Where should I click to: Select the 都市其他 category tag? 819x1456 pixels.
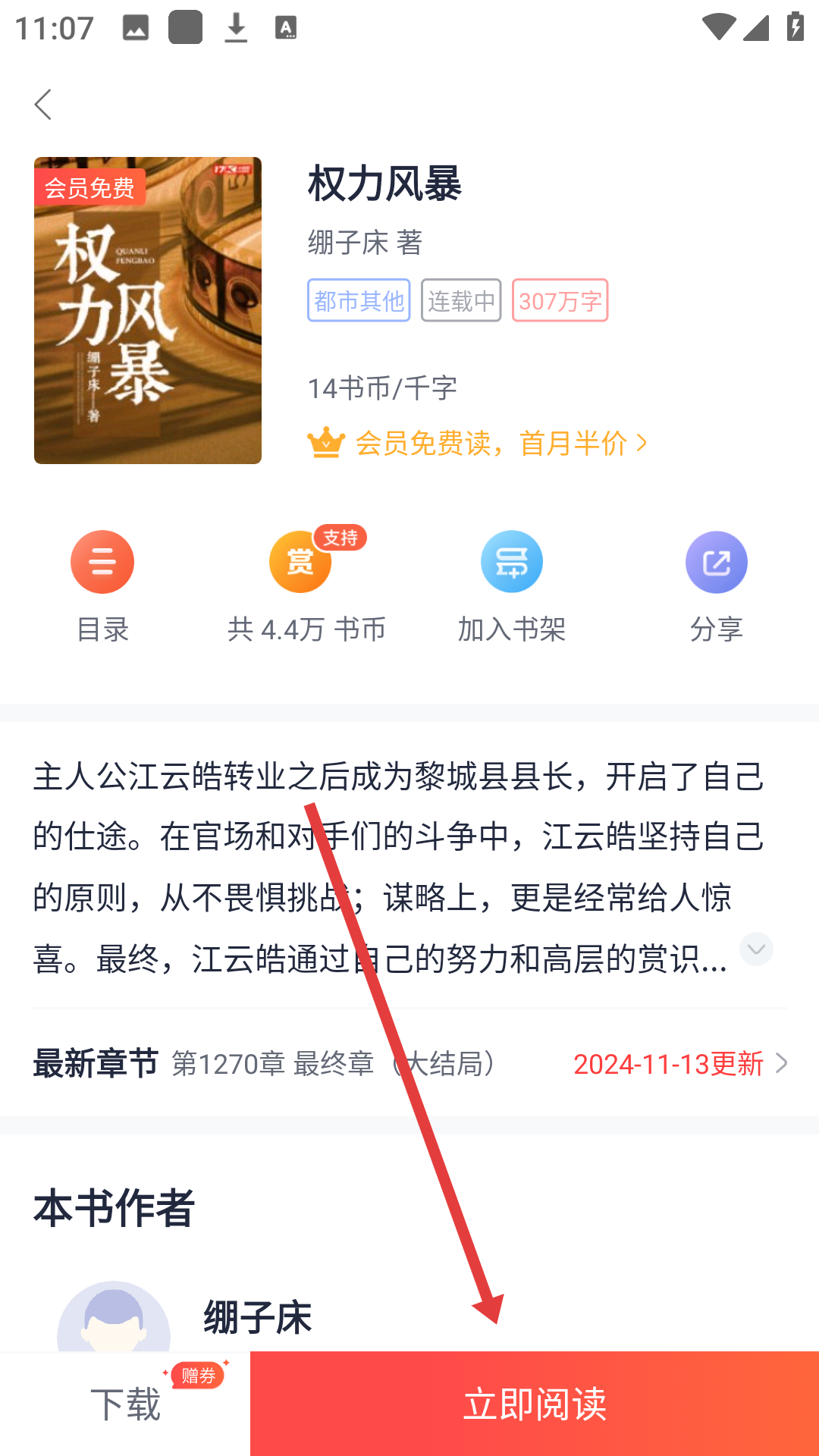[x=359, y=300]
